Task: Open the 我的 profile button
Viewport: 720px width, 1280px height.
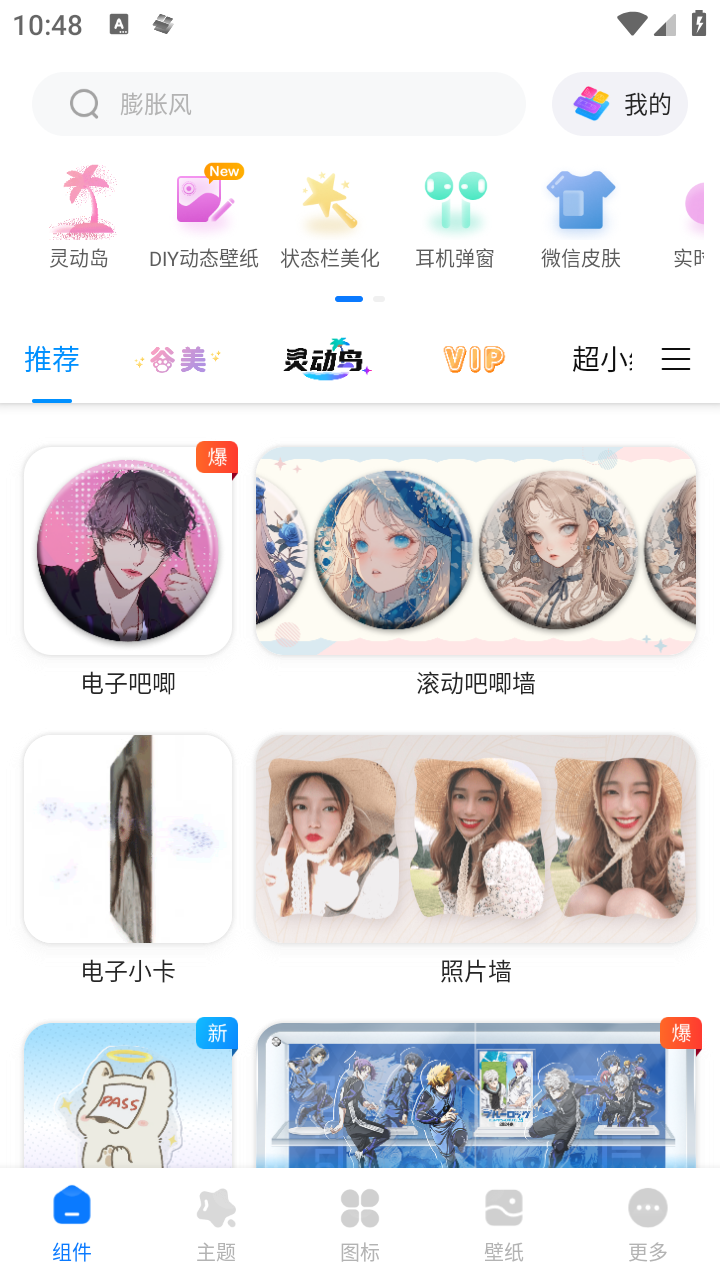Action: click(x=620, y=103)
